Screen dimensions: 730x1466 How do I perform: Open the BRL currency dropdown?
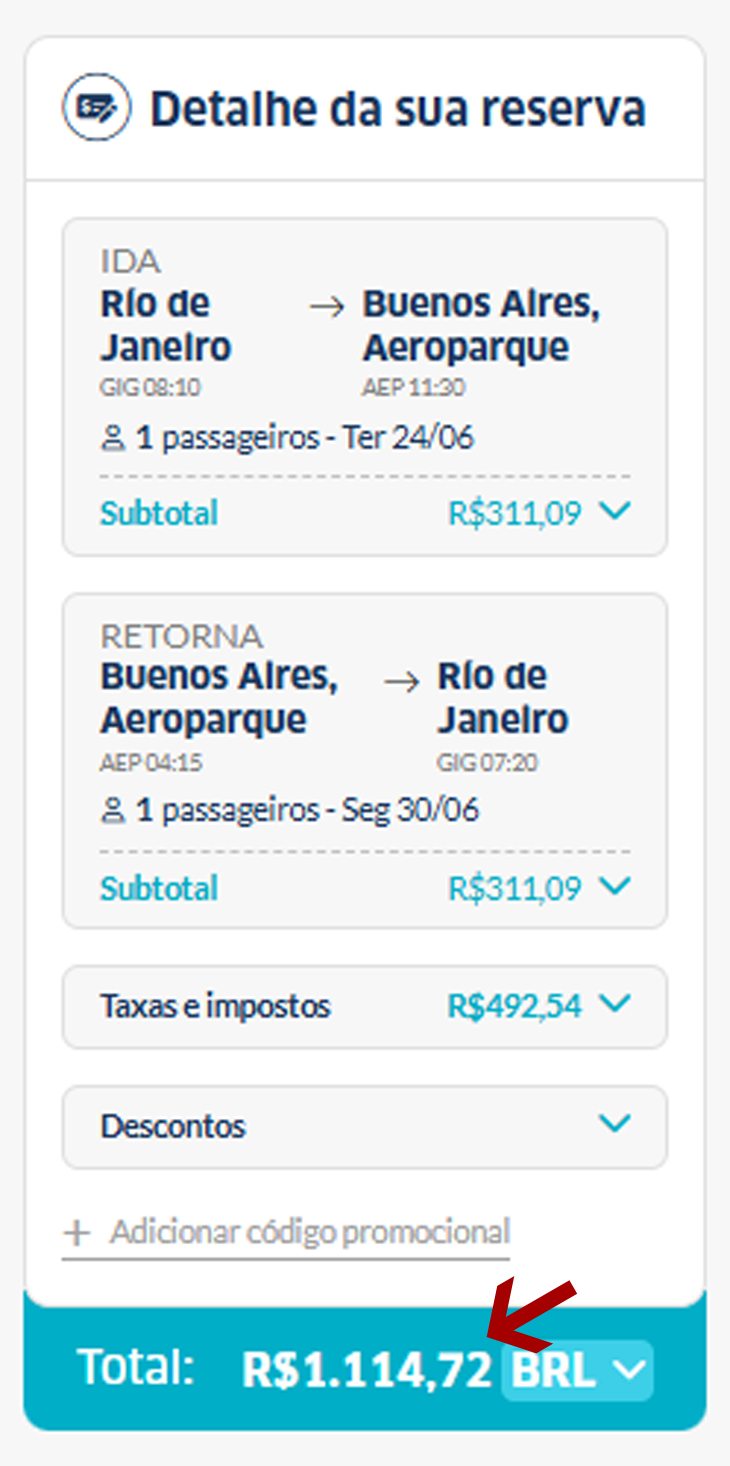tap(577, 1370)
